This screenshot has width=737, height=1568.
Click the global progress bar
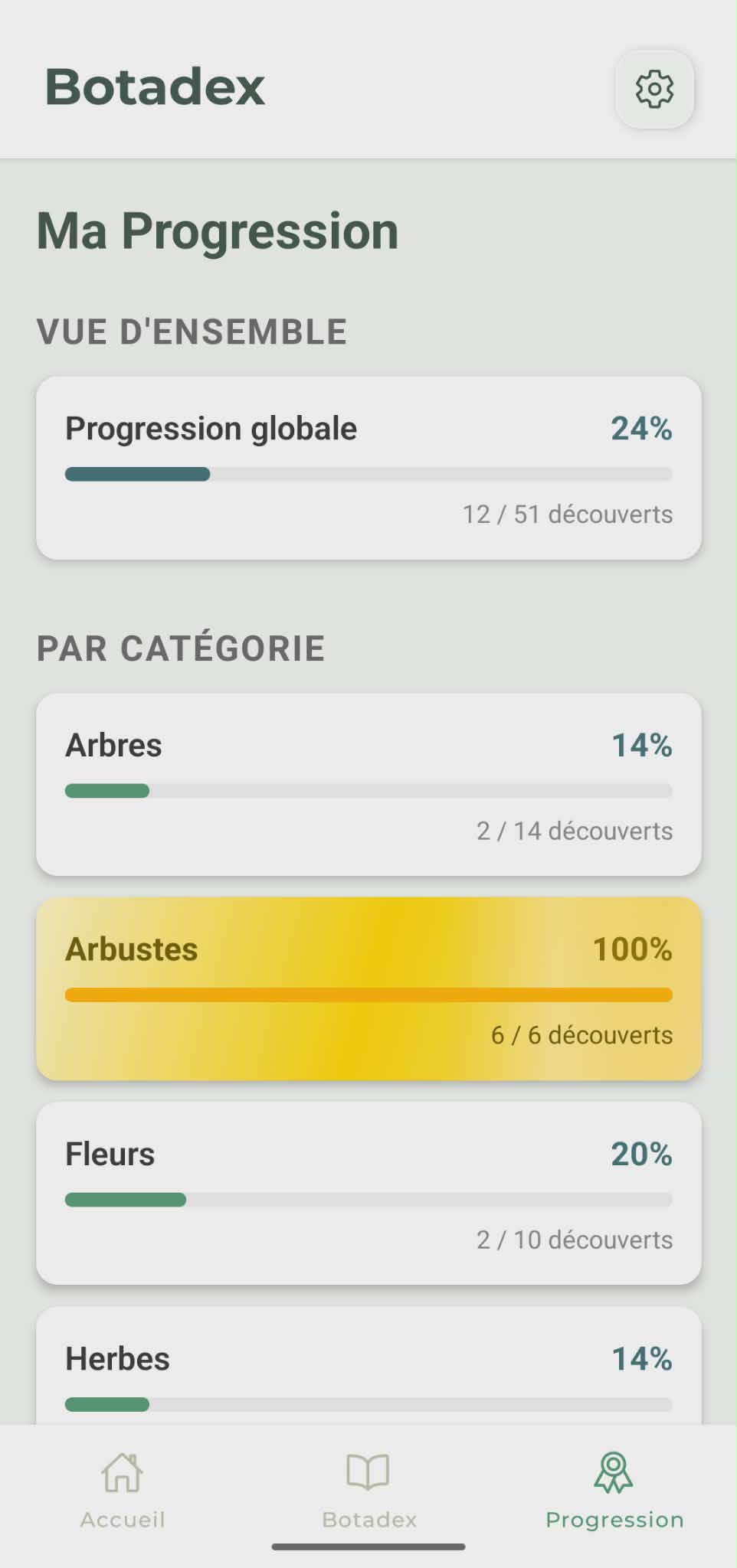coord(368,475)
